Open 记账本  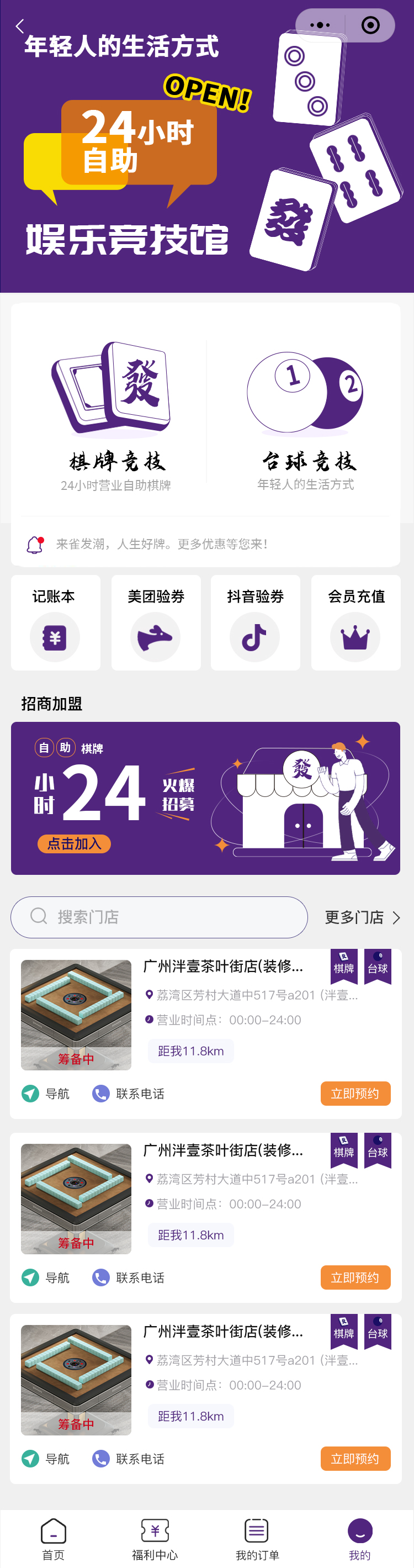pyautogui.click(x=55, y=622)
